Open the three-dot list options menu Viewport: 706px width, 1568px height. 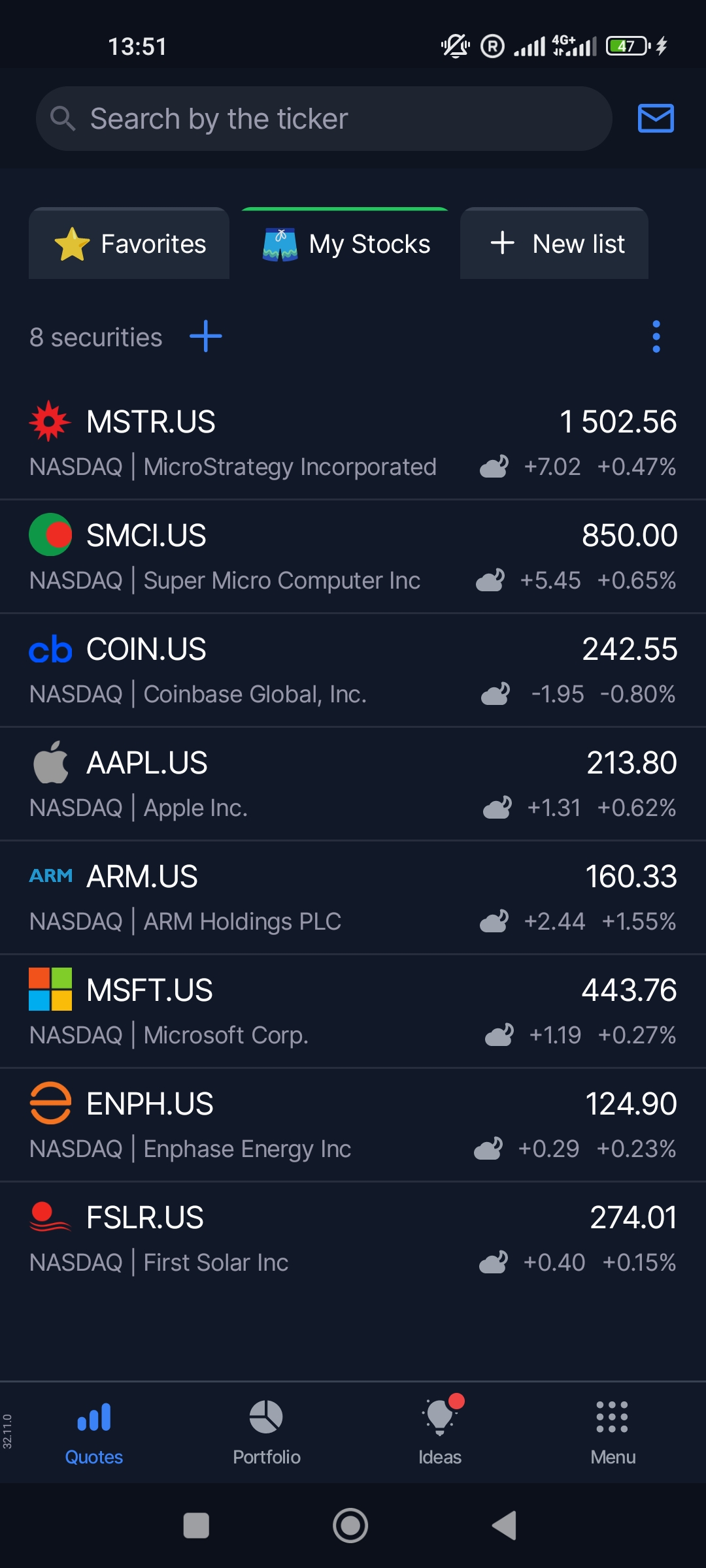[656, 336]
